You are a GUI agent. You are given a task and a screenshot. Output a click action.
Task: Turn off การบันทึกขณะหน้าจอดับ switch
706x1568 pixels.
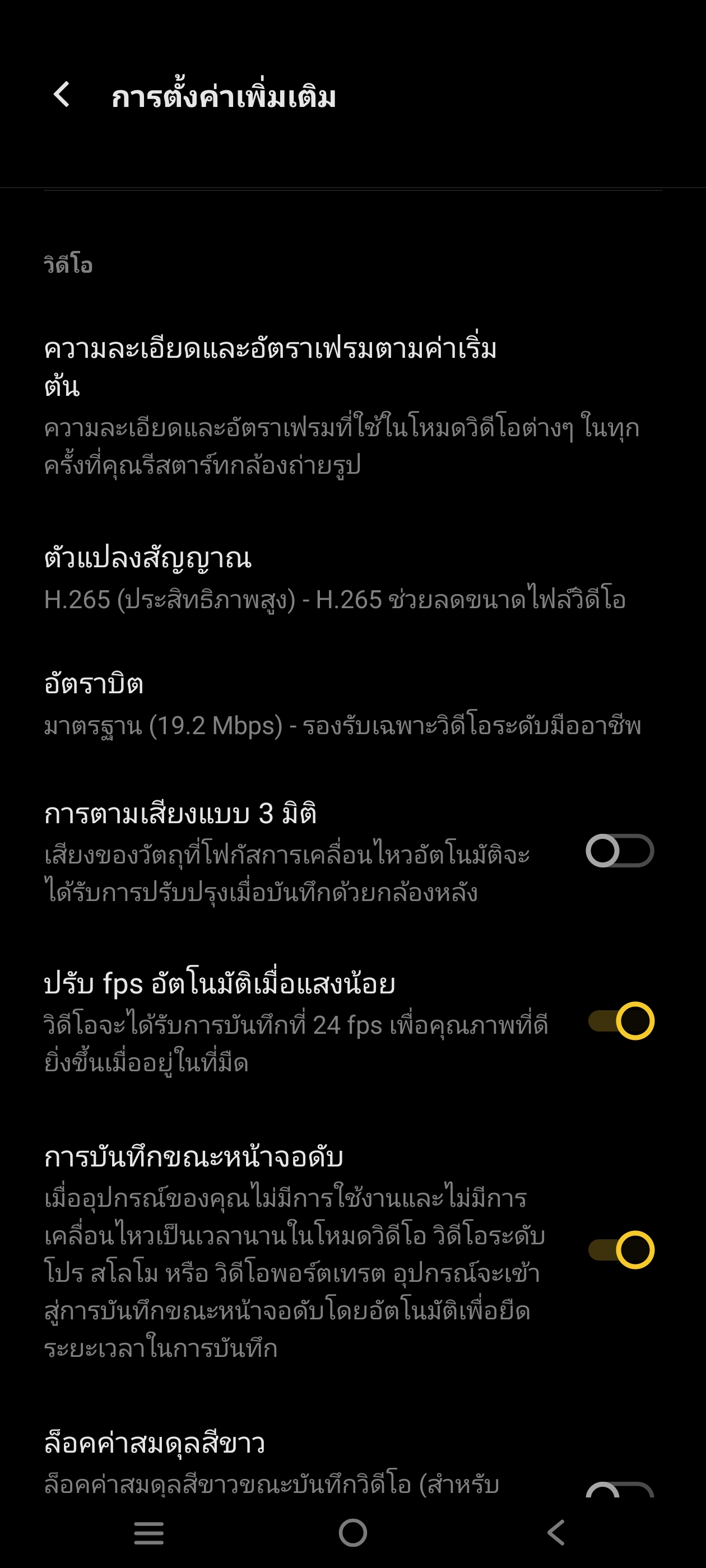click(621, 1250)
